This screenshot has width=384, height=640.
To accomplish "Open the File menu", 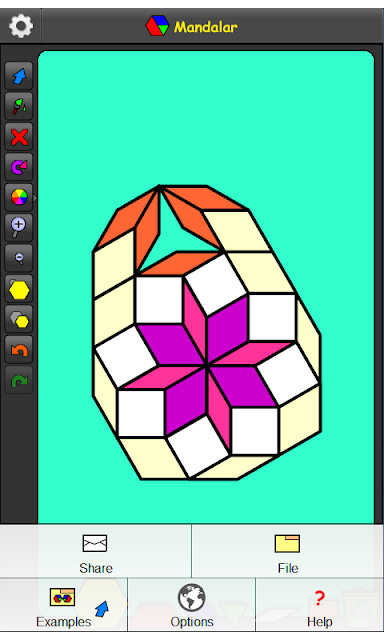I will pos(288,551).
